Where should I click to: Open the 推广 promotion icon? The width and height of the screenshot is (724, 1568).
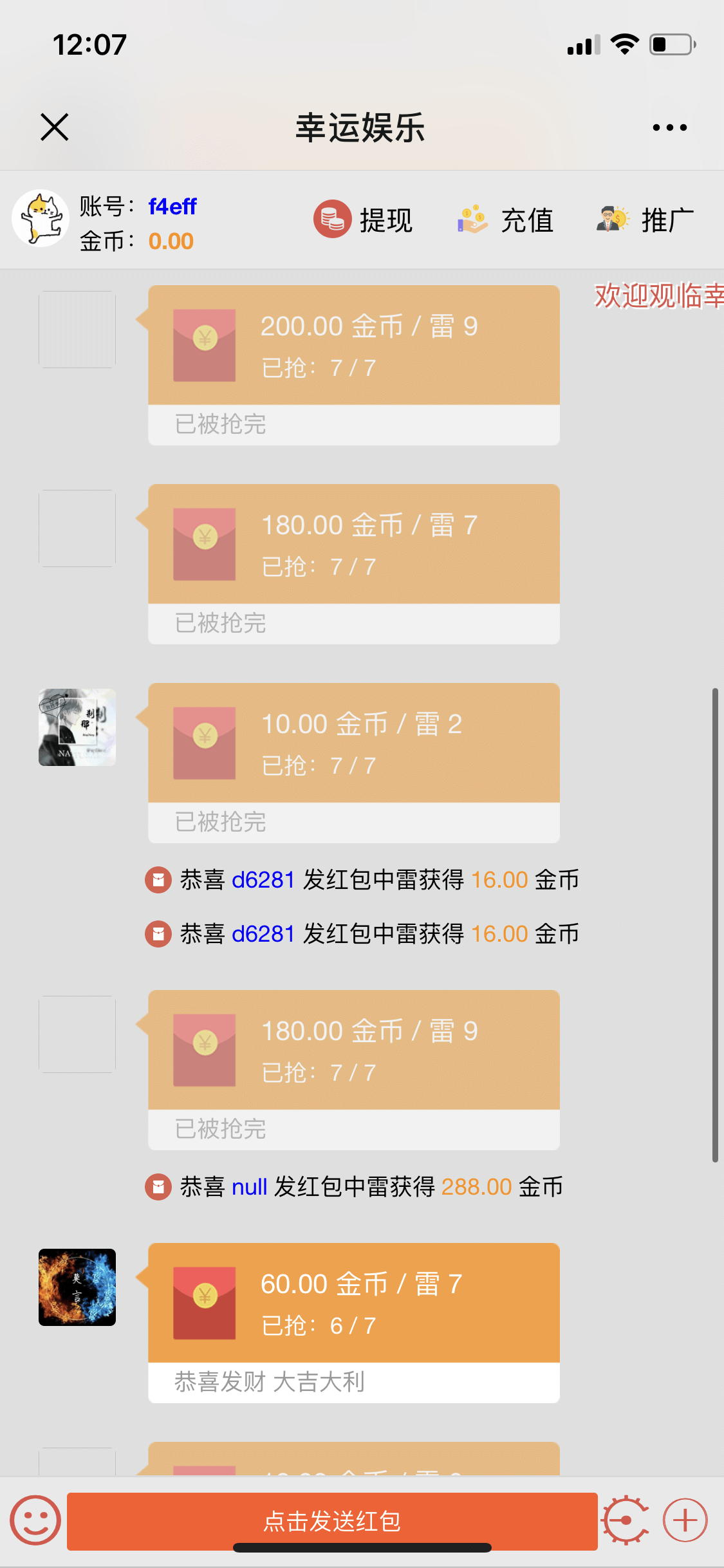click(611, 219)
